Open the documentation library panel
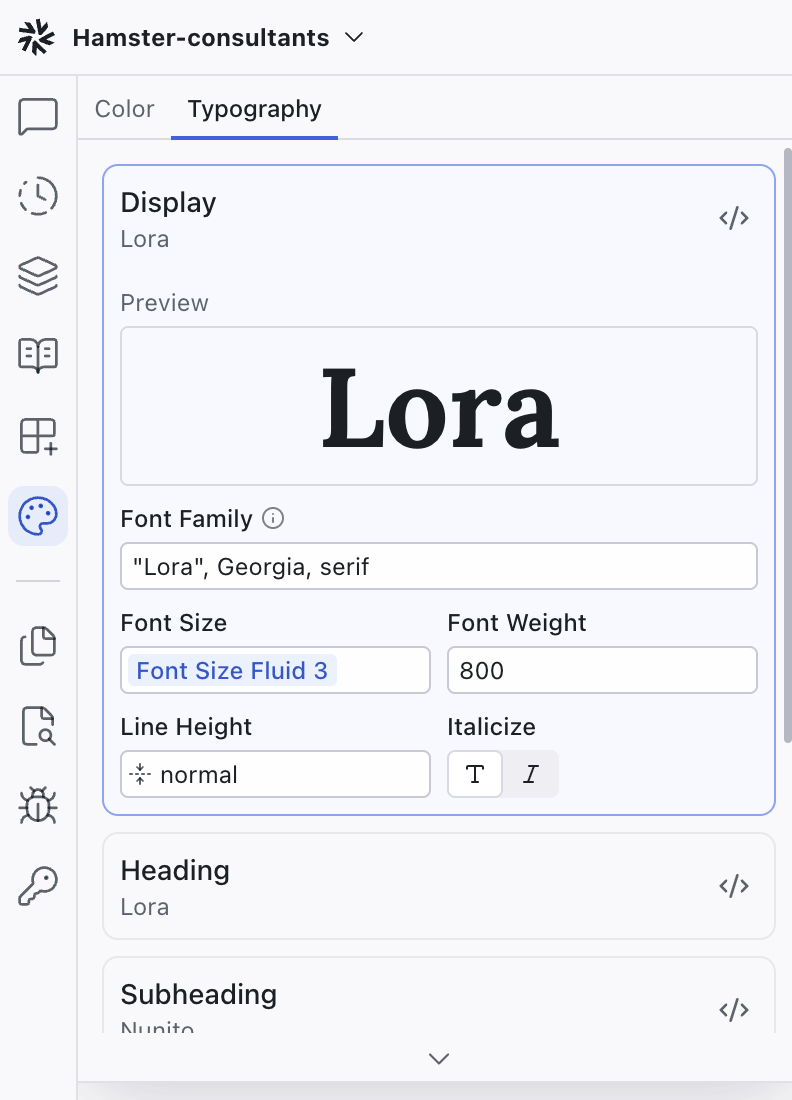The height and width of the screenshot is (1100, 792). pos(38,356)
